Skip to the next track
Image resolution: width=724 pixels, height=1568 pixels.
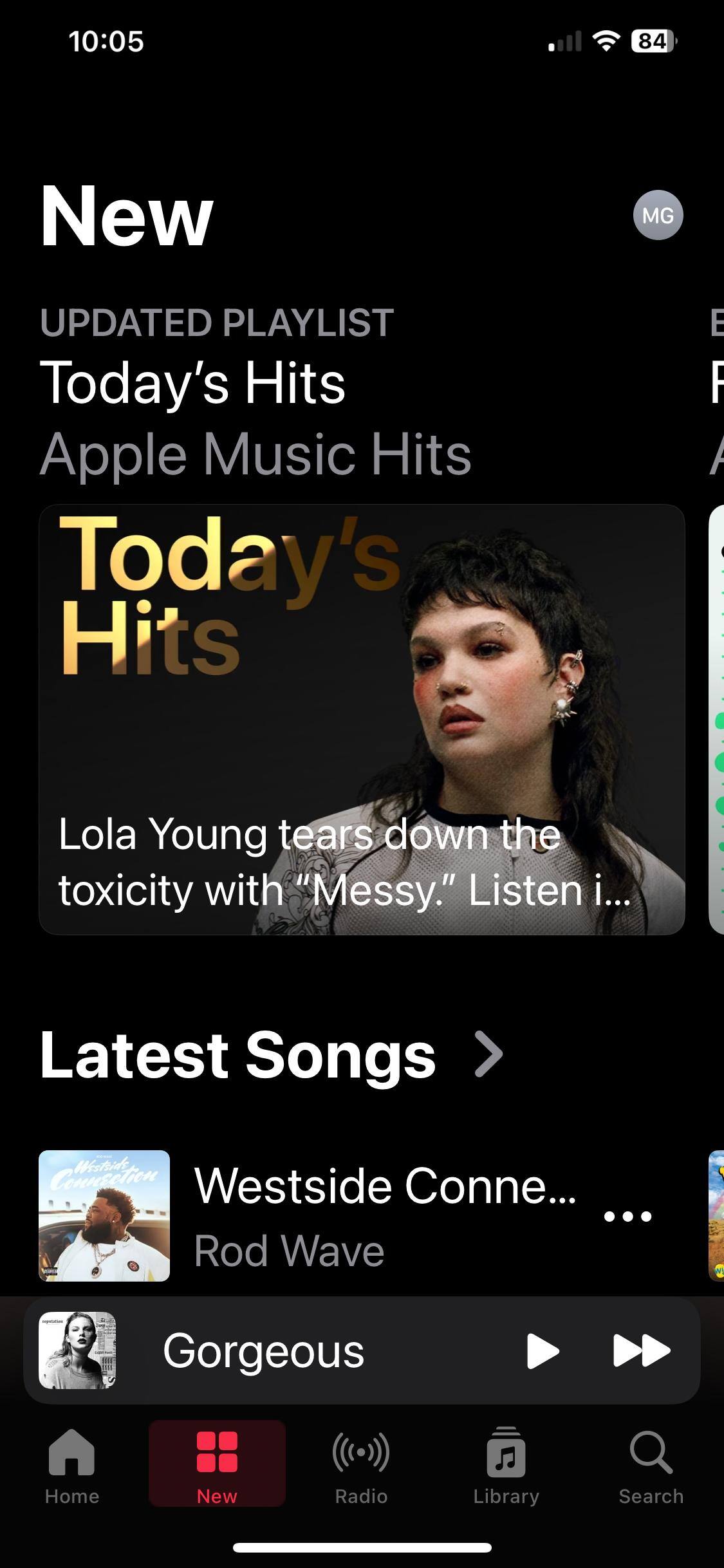(641, 1350)
